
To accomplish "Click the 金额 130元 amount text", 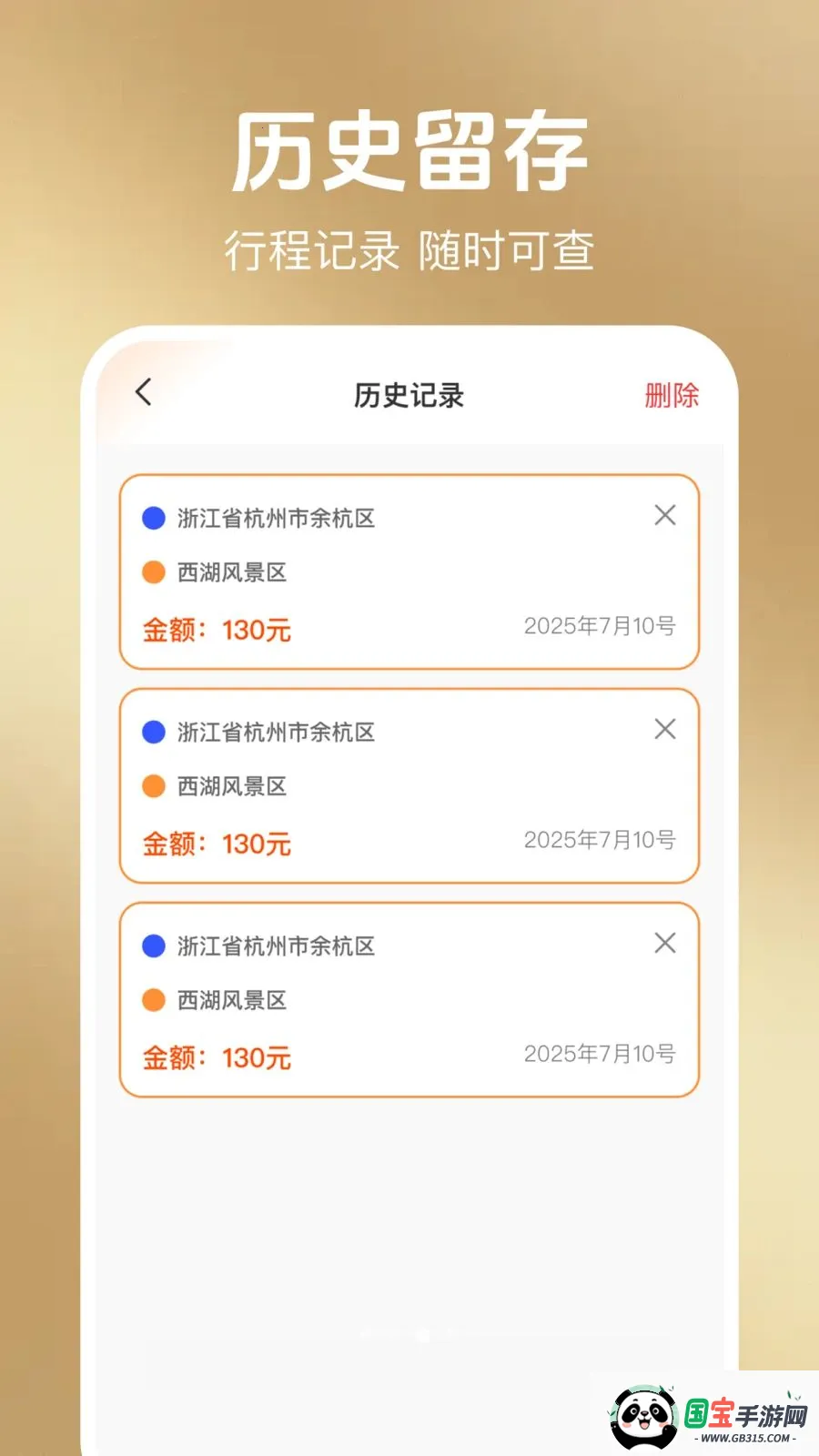I will (x=216, y=630).
